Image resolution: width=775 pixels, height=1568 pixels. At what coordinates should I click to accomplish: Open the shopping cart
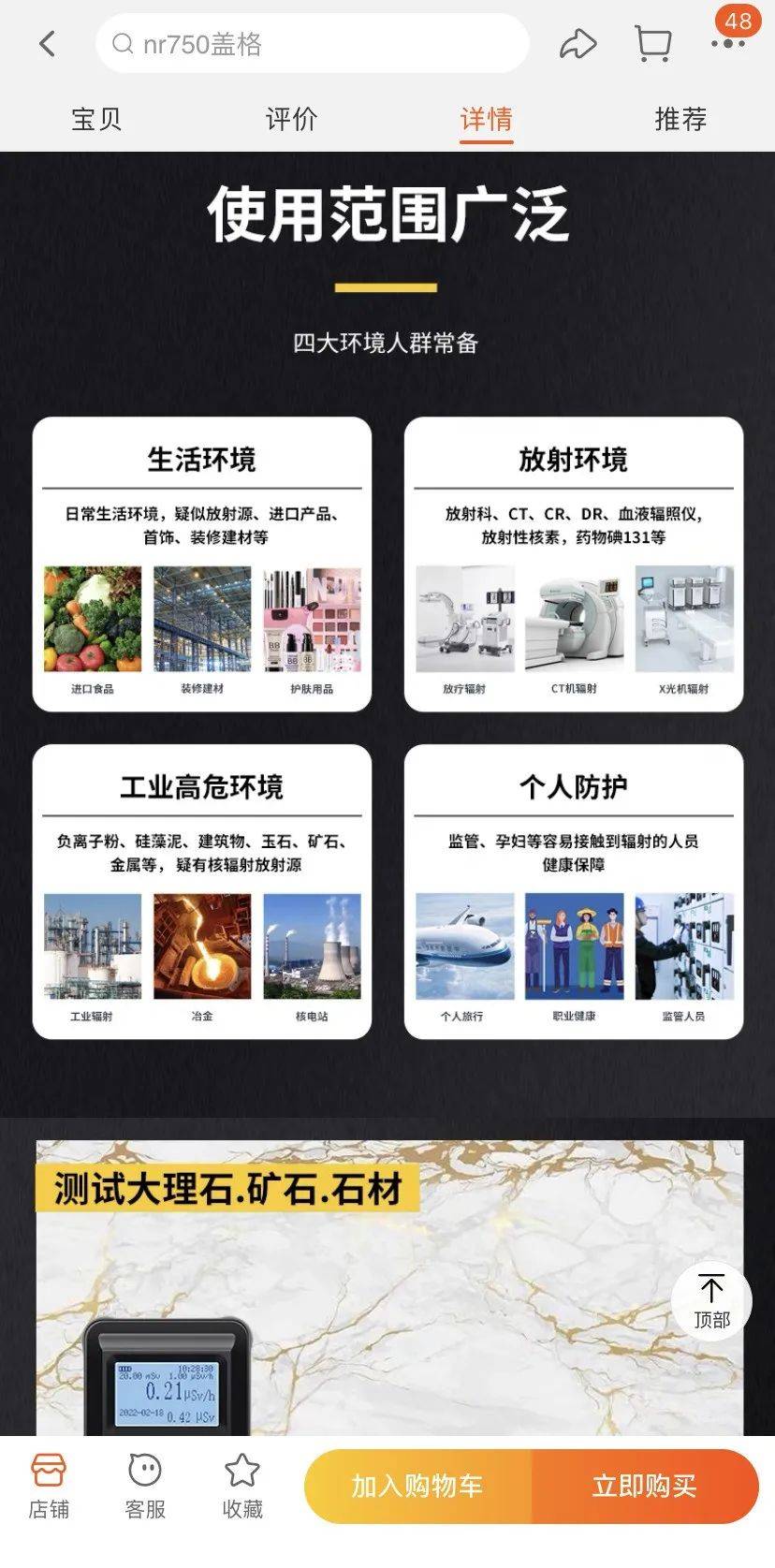652,44
